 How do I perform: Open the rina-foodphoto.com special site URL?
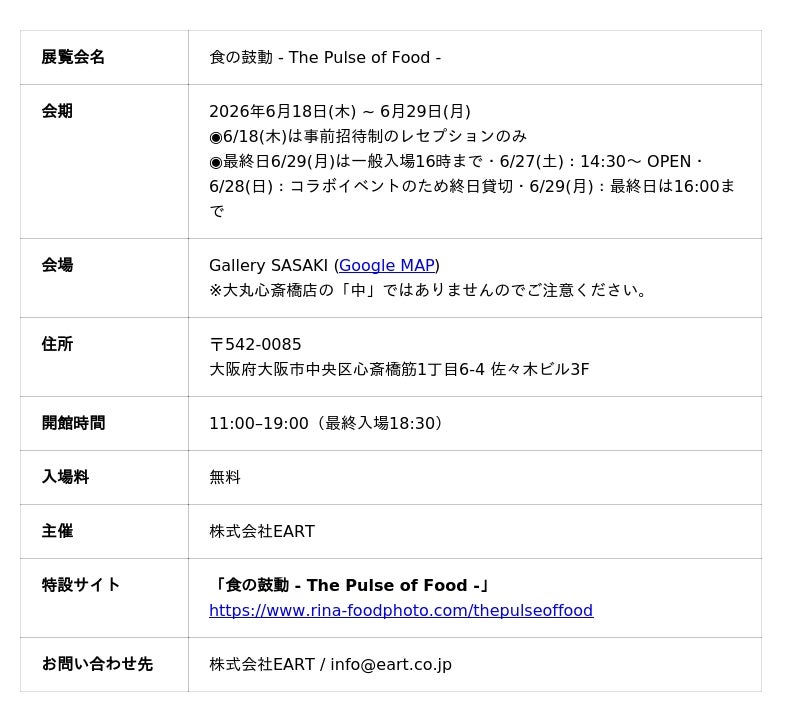[401, 610]
